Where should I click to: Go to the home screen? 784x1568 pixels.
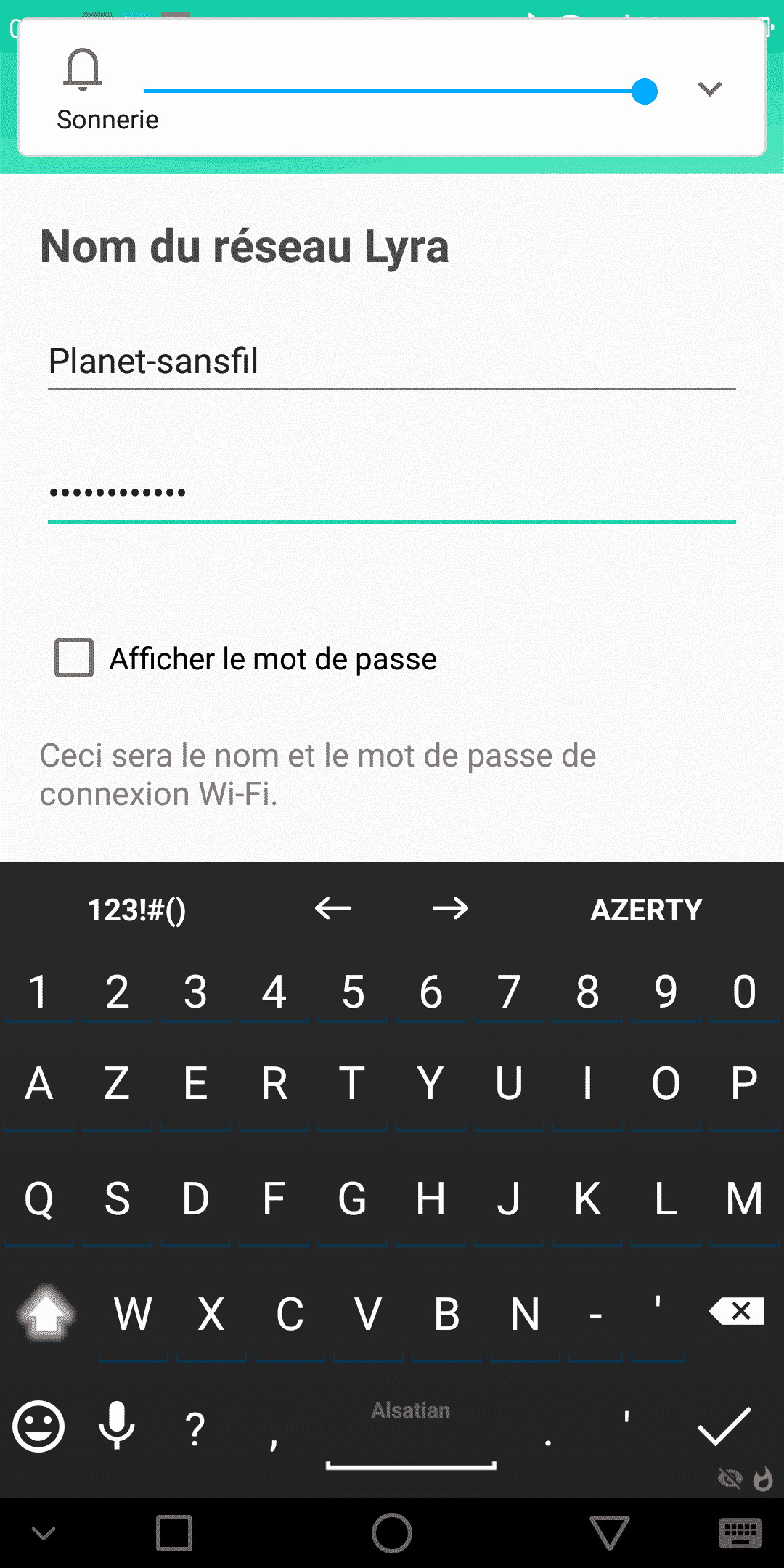click(x=392, y=1533)
